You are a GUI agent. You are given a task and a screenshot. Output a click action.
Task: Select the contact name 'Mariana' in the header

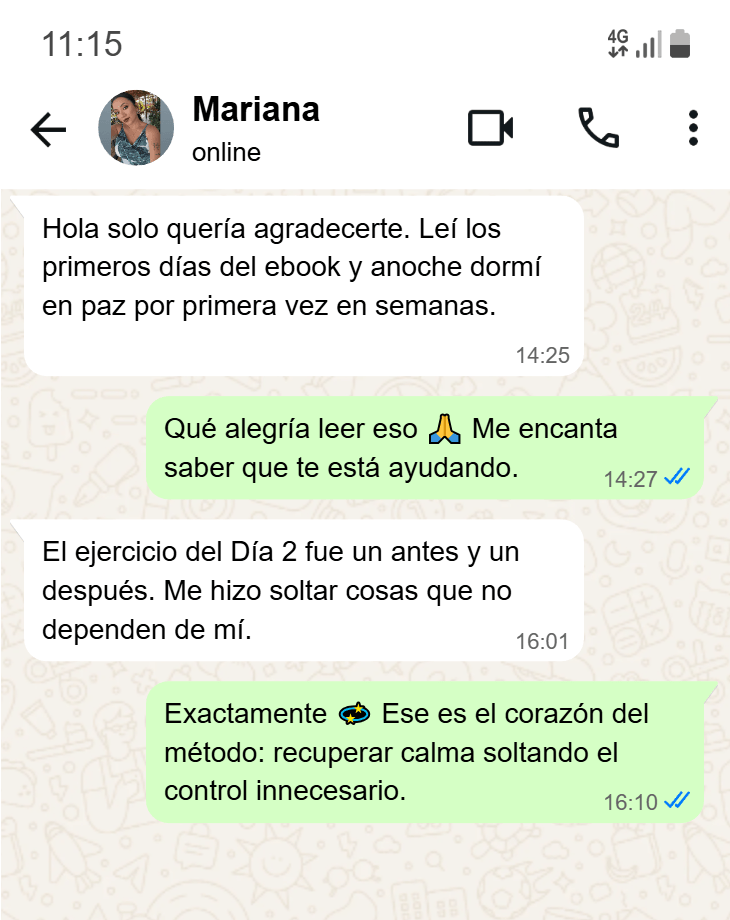(x=256, y=110)
